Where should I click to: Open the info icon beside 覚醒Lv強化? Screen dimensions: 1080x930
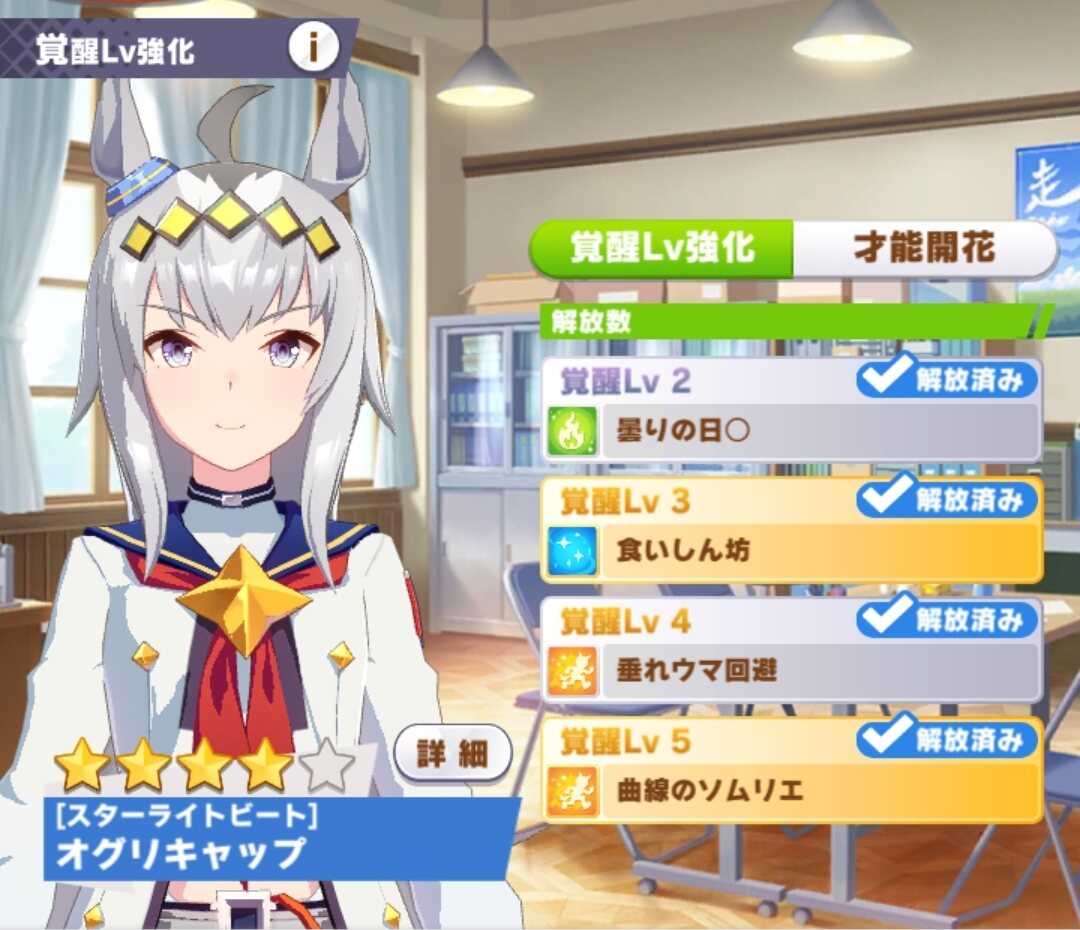pos(313,48)
